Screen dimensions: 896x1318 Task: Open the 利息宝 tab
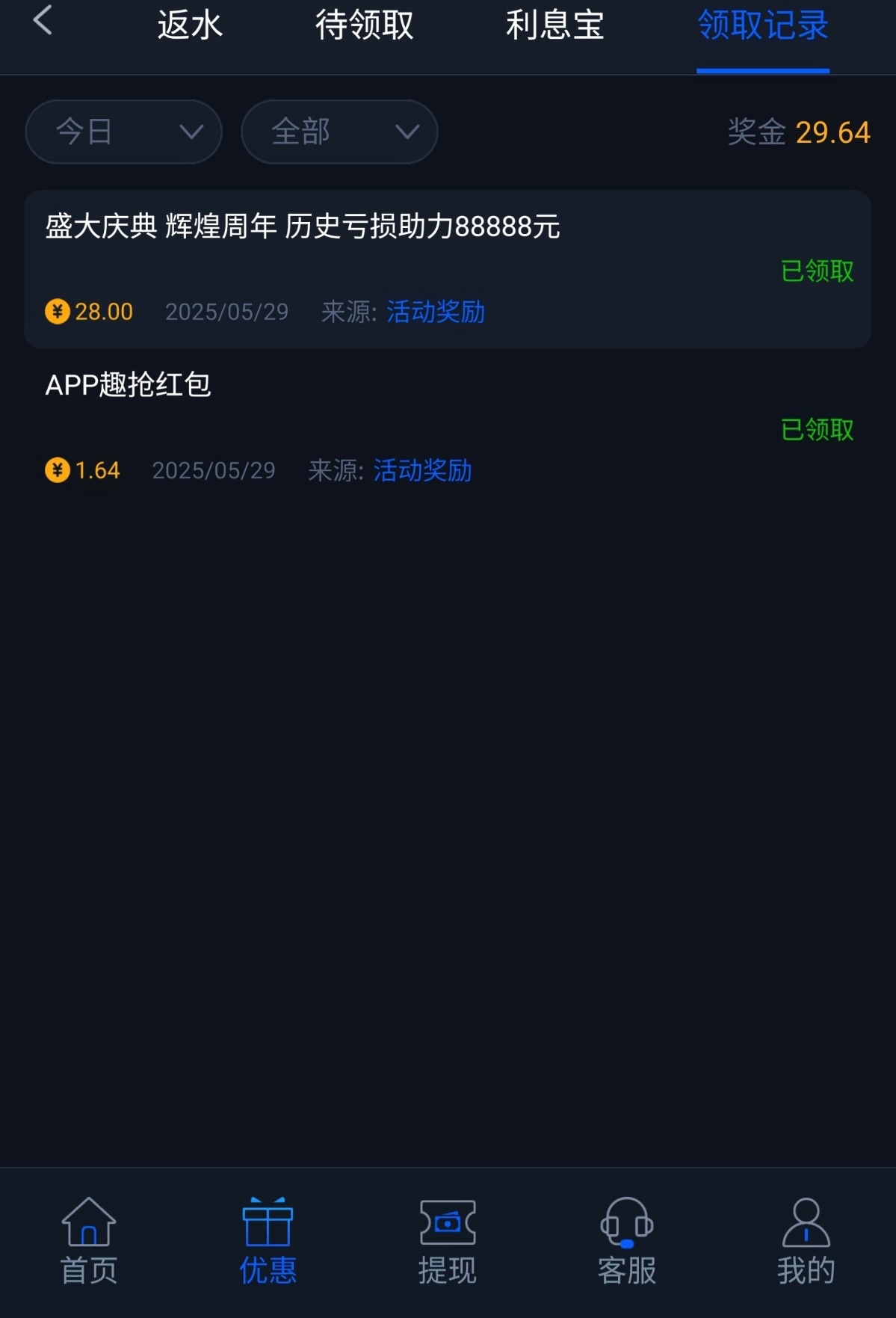point(554,25)
